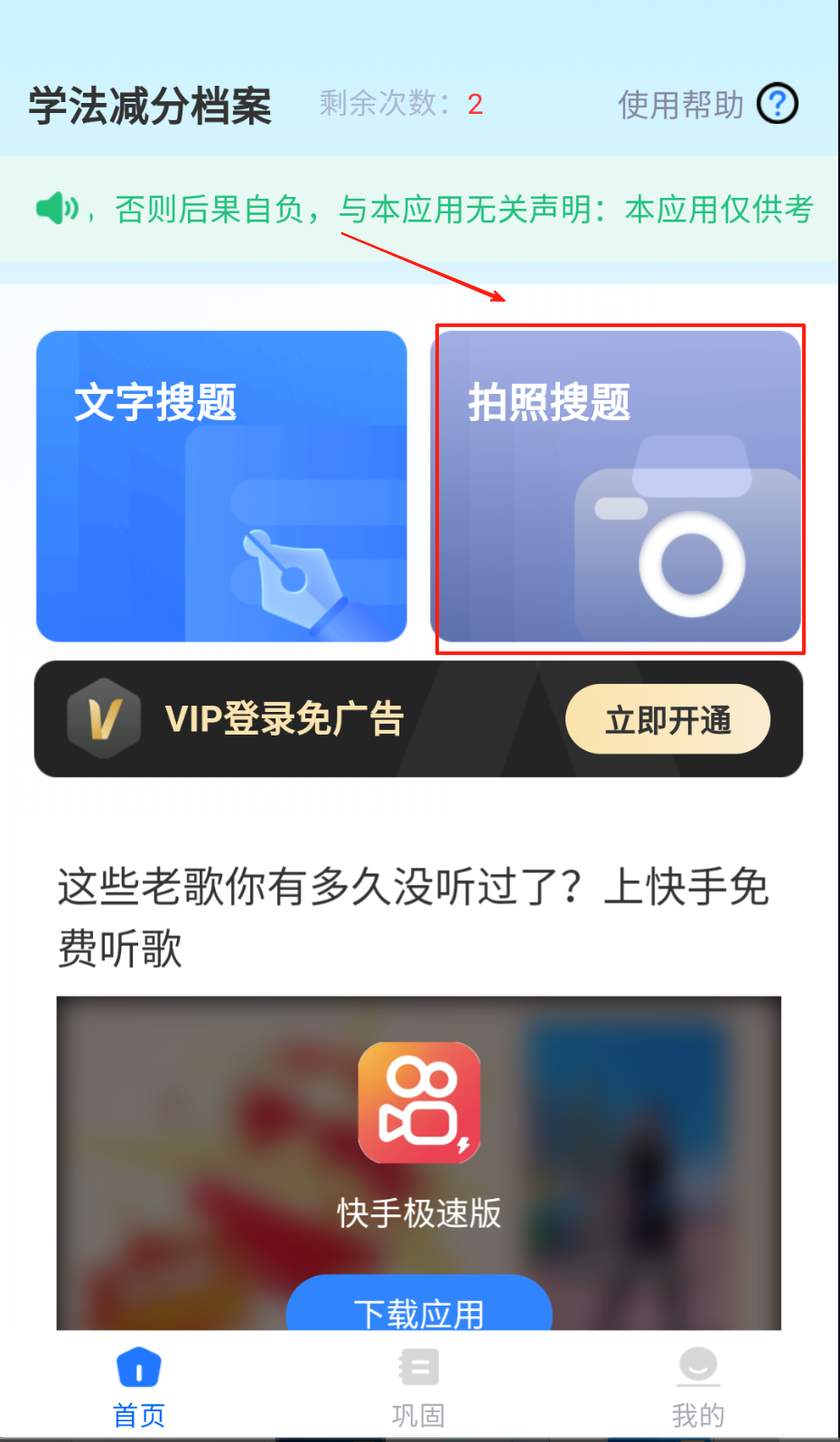Tap 立即开通 to activate VIP

pos(667,719)
